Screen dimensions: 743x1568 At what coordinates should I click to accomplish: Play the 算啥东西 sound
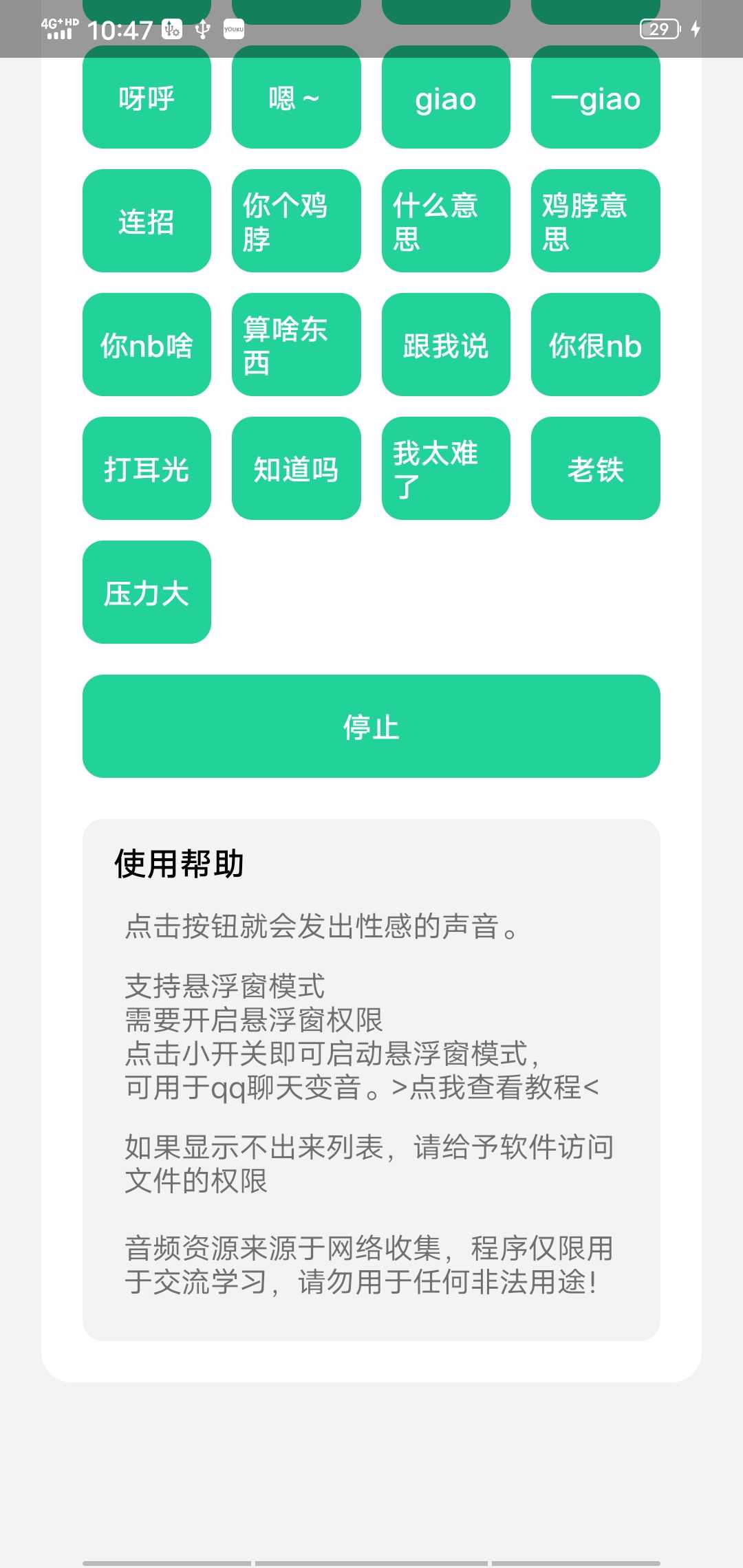[297, 345]
